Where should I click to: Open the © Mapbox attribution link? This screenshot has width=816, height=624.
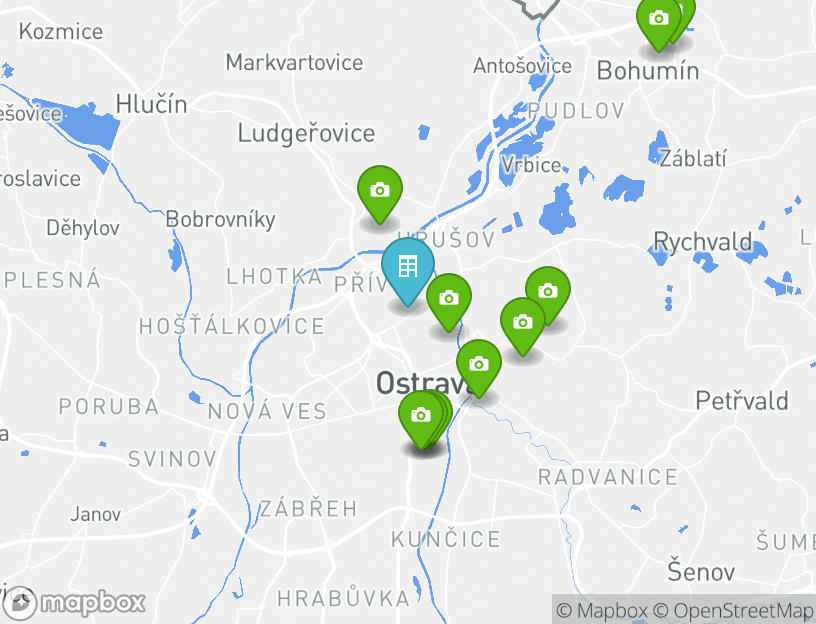(x=601, y=610)
